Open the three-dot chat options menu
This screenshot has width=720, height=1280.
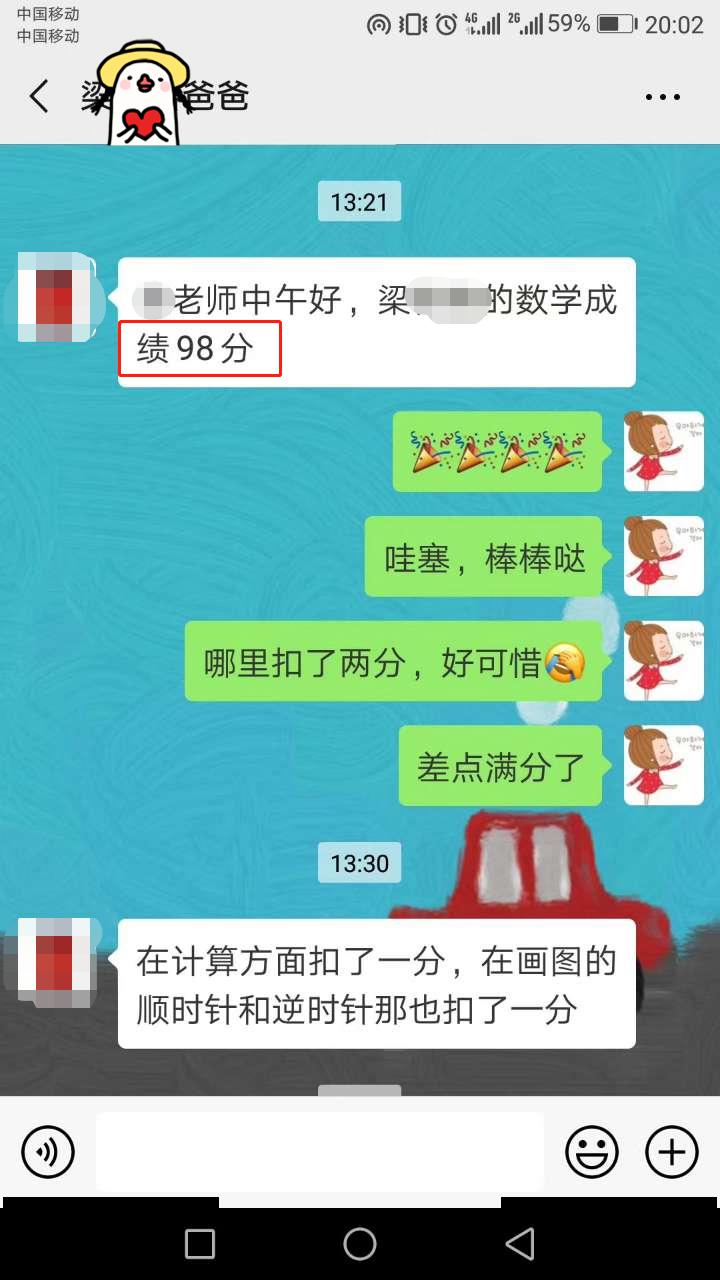point(662,97)
